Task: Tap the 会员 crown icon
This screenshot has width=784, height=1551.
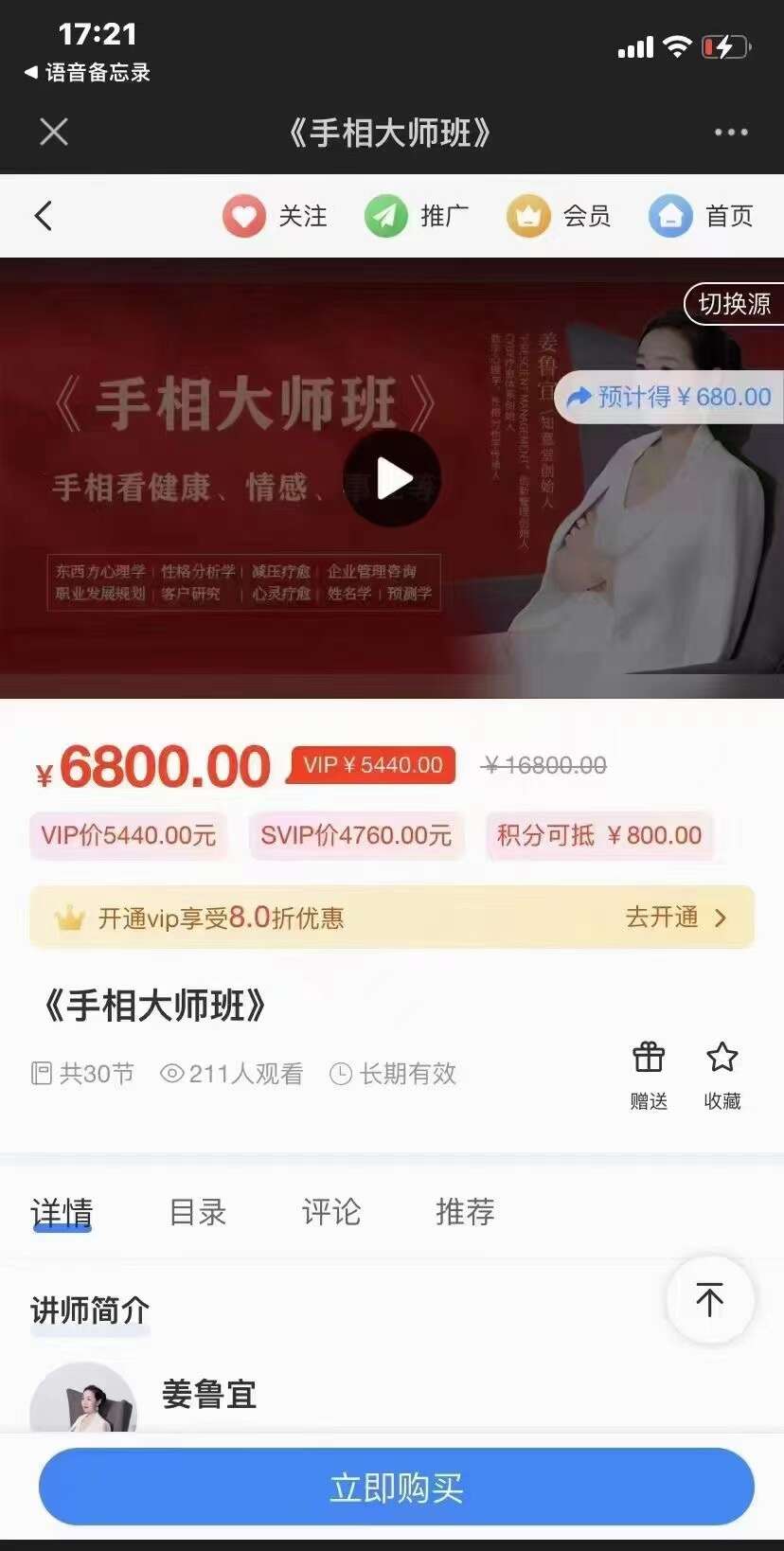Action: coord(527,215)
